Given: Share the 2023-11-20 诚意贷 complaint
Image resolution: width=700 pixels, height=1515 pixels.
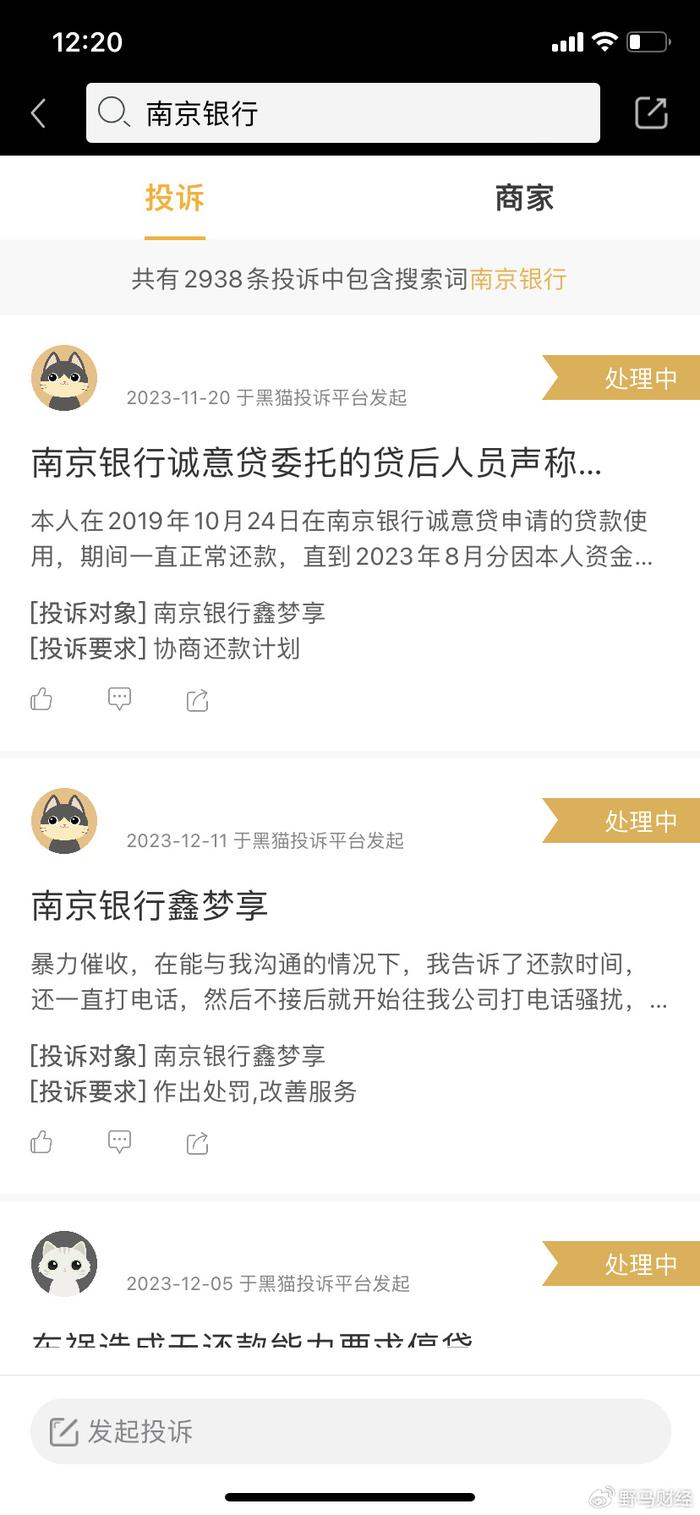Looking at the screenshot, I should [198, 700].
